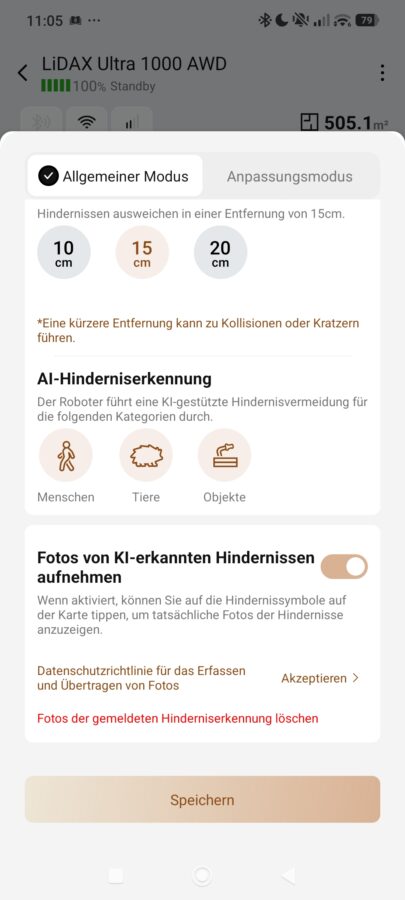Tap the system home button
Screen dimensions: 405x900
tap(202, 875)
